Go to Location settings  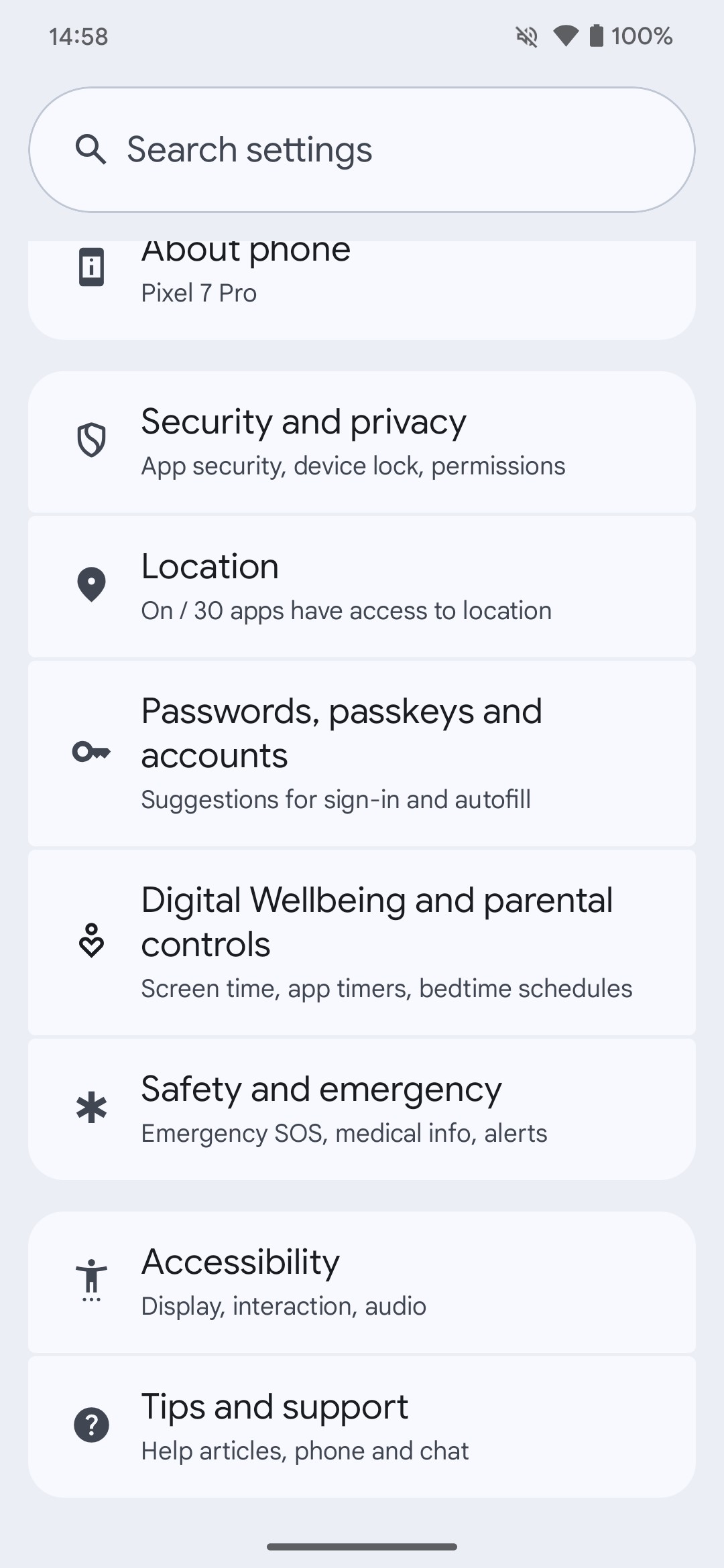click(362, 587)
